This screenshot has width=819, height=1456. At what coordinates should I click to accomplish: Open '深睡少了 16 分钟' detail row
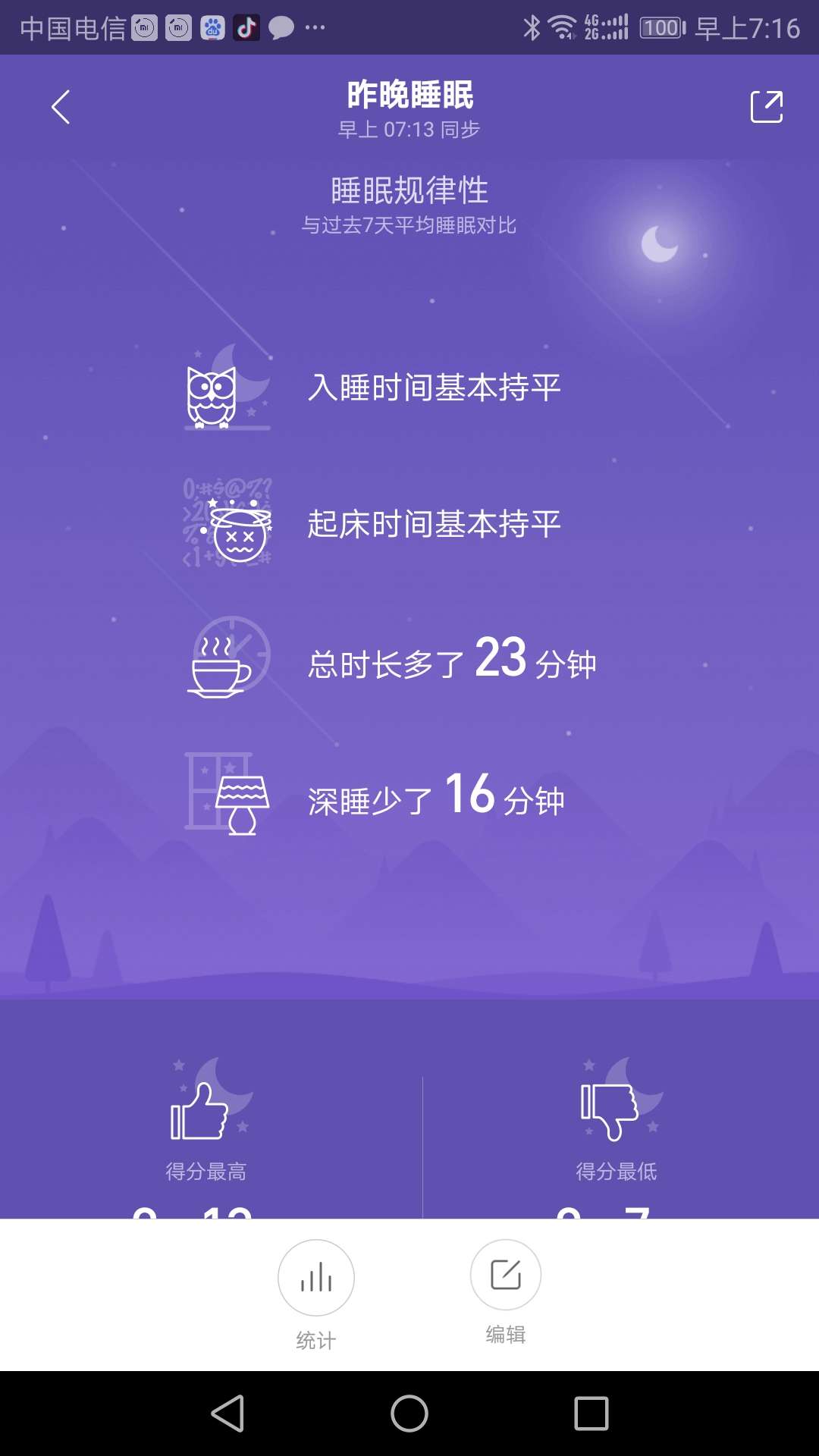point(436,796)
